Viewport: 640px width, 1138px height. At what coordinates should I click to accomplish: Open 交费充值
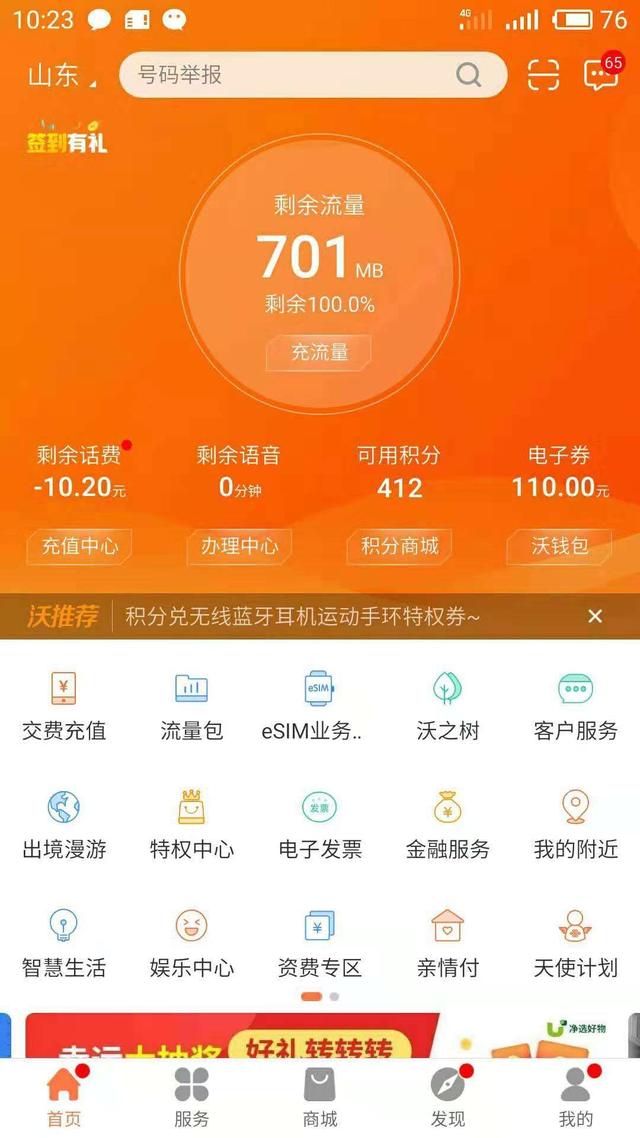(x=64, y=706)
